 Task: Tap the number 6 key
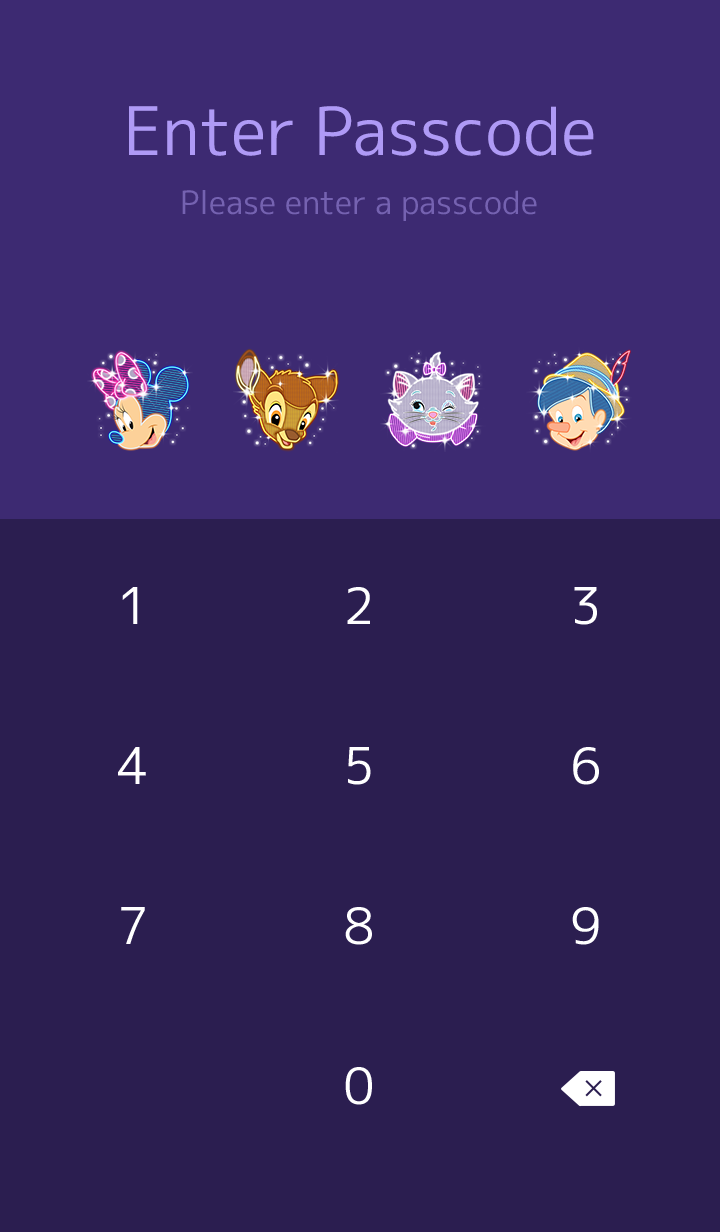(x=586, y=766)
